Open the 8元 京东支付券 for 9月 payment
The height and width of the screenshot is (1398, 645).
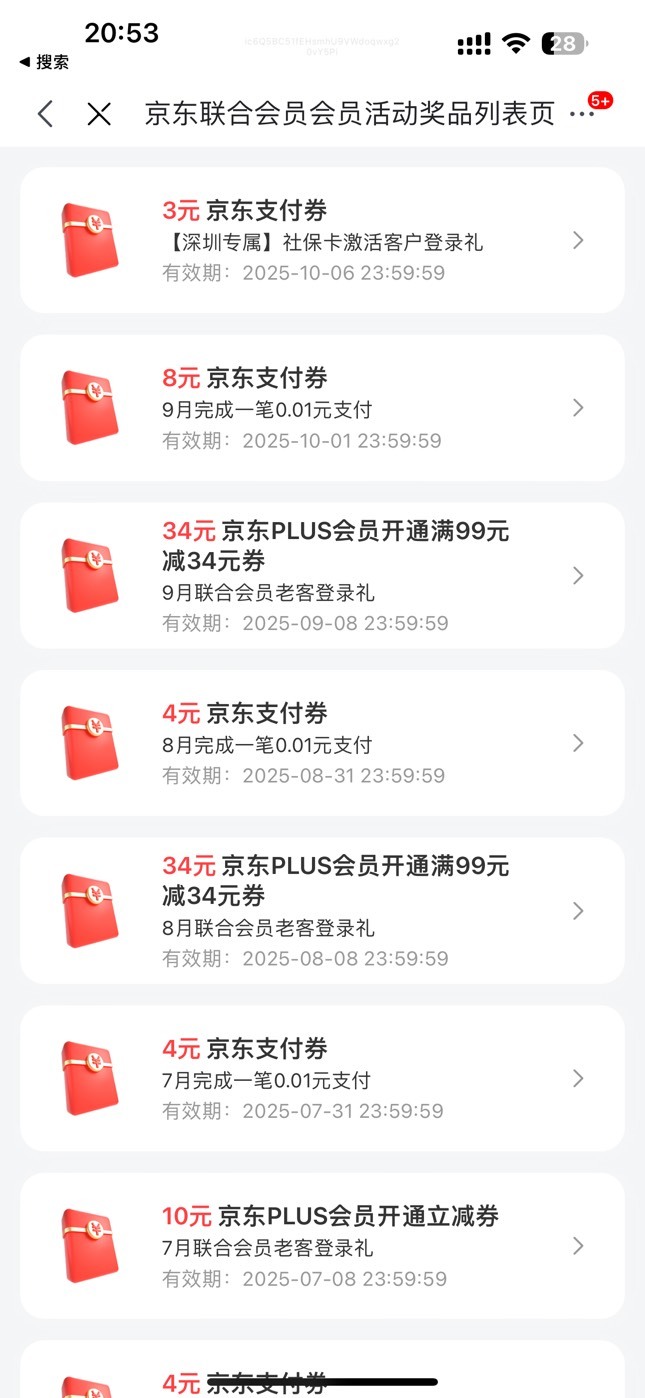[322, 408]
